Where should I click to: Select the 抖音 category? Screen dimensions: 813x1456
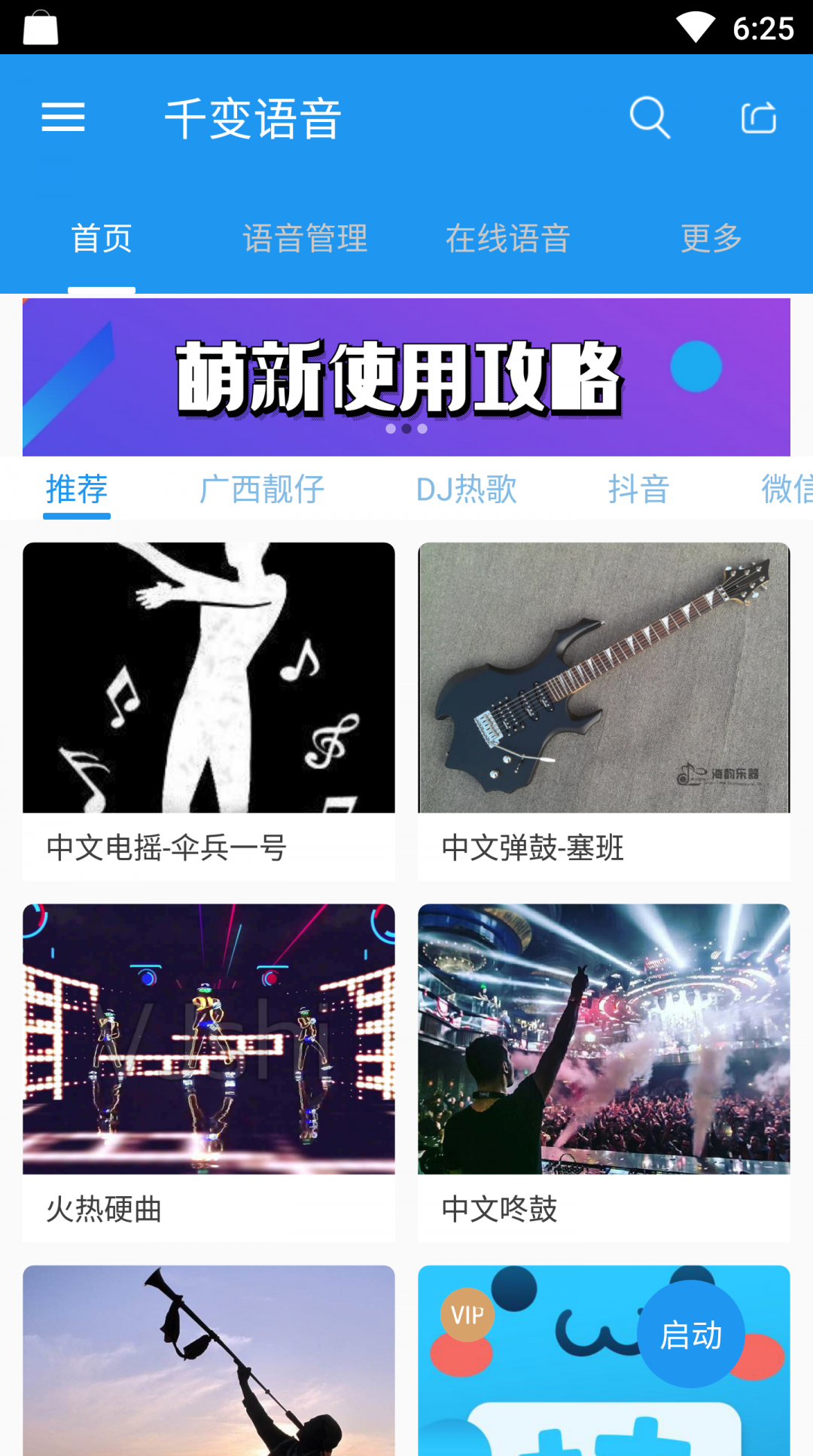(x=638, y=490)
